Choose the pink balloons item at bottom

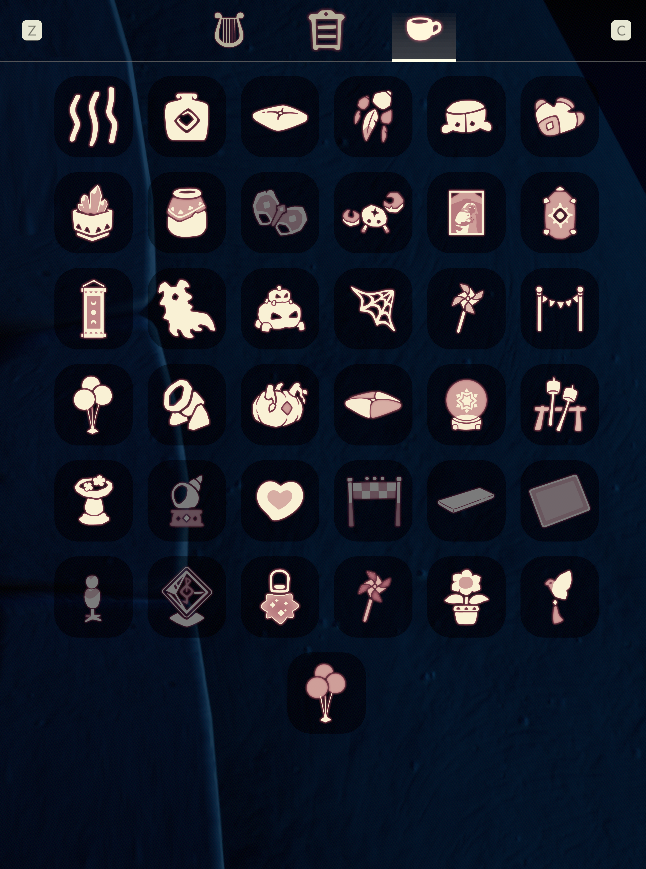coord(326,692)
